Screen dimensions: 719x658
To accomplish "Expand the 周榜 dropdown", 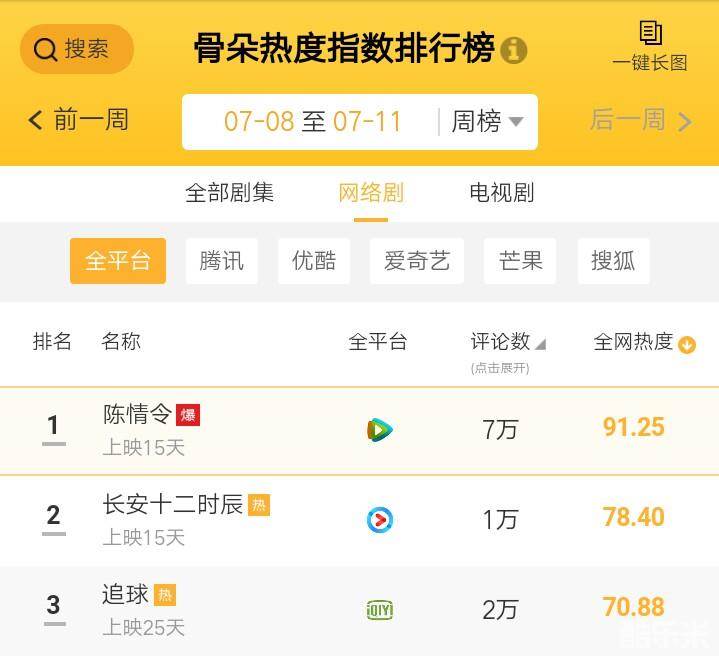I will [x=487, y=122].
